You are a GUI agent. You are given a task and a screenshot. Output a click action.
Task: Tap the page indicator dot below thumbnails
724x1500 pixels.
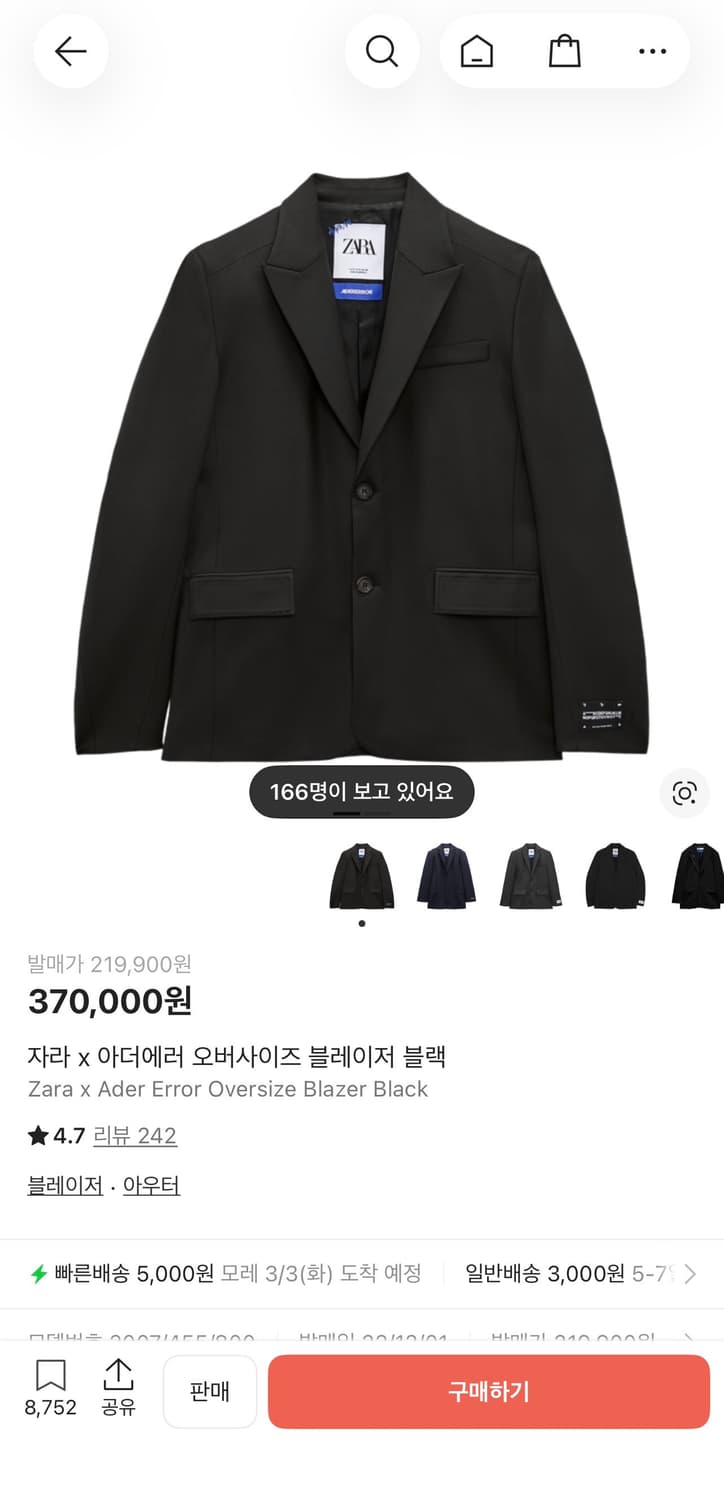click(362, 922)
